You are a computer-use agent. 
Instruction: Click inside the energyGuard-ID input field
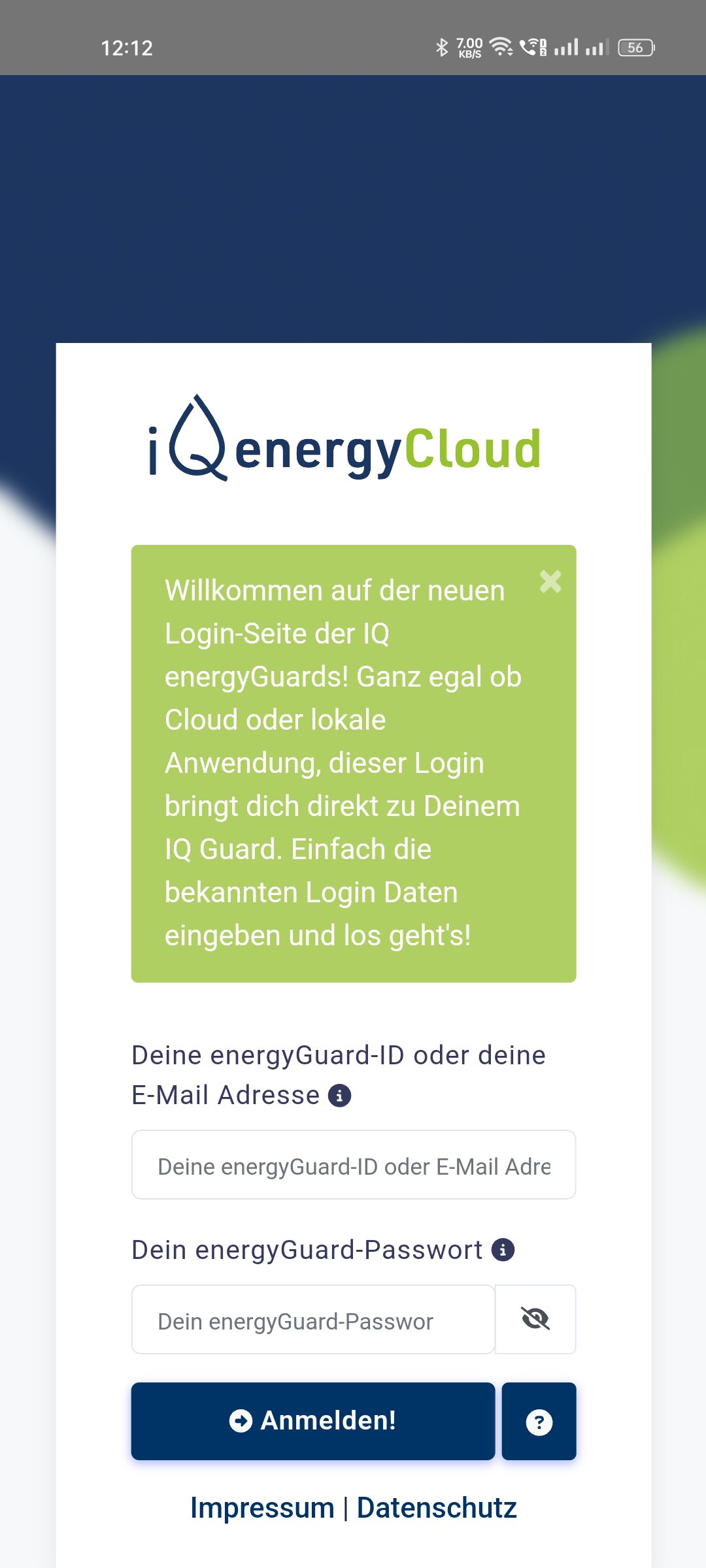(353, 1165)
